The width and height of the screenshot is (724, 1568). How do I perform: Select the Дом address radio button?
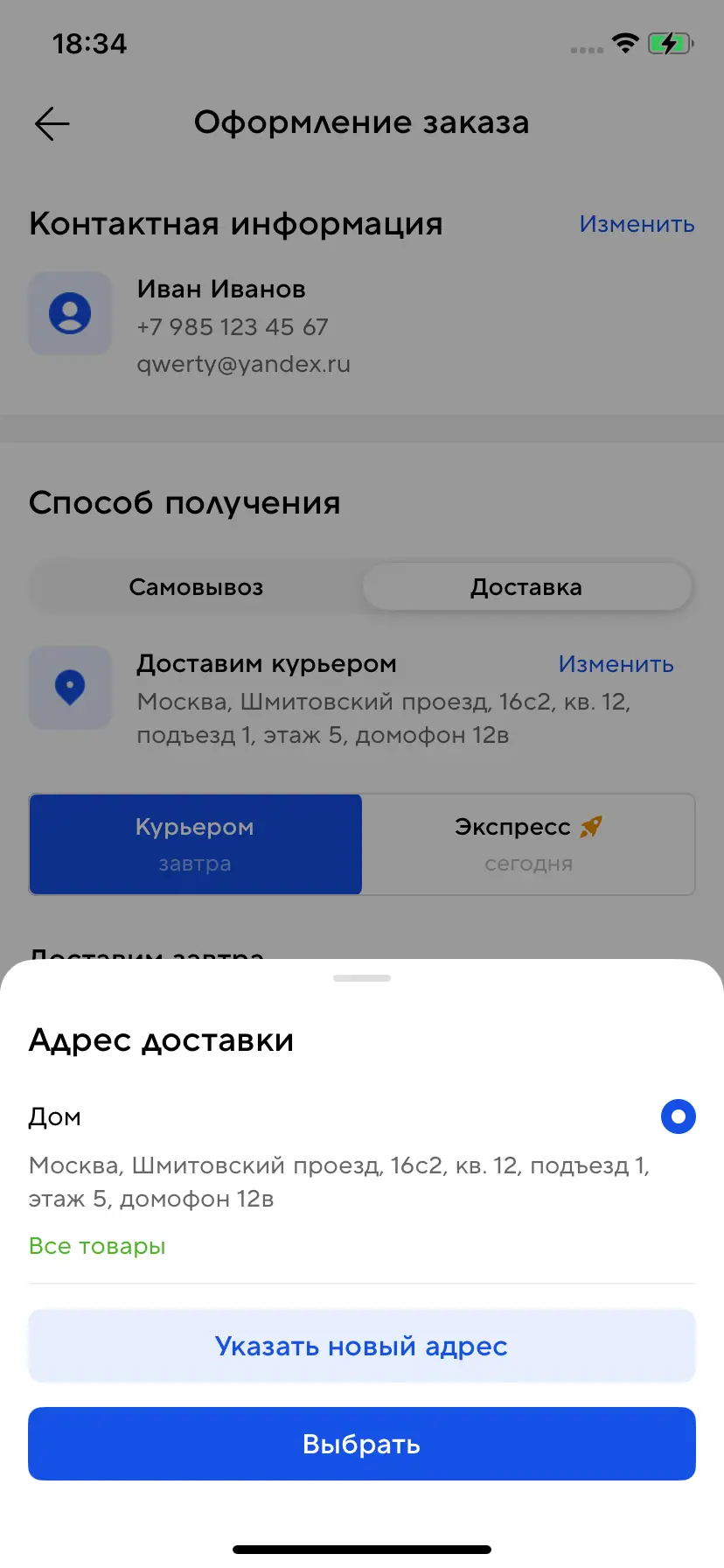click(x=678, y=1116)
